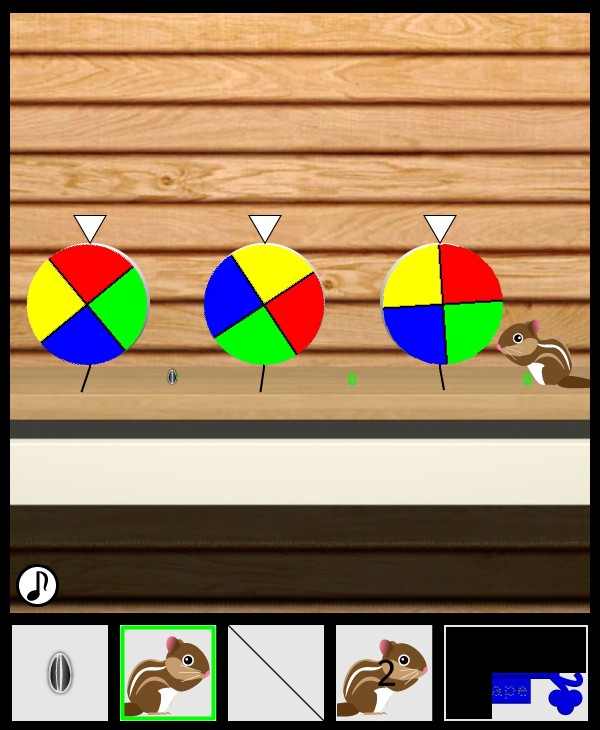Choose the chipmunk number 2 inventory item
Image resolution: width=600 pixels, height=730 pixels.
coord(384,672)
